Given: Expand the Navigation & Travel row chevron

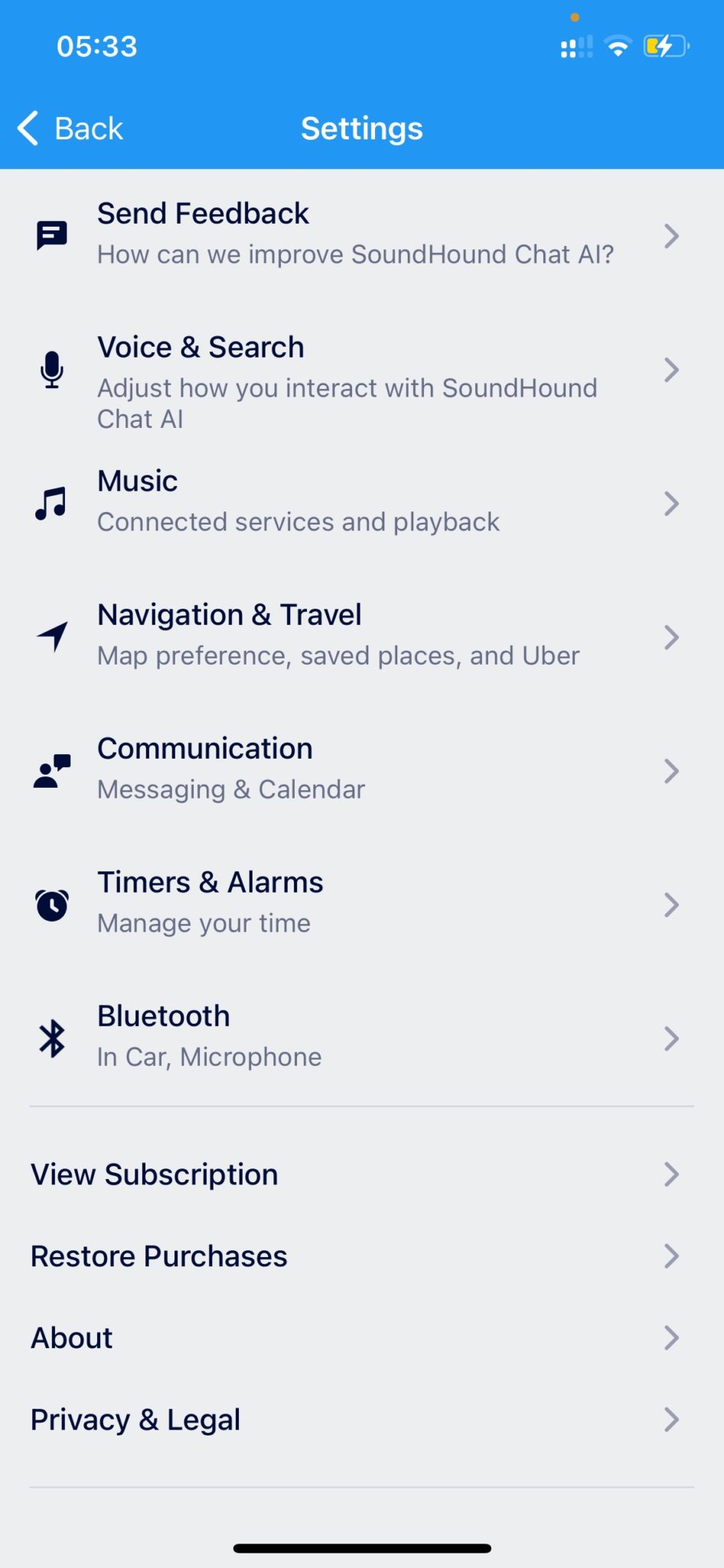Looking at the screenshot, I should click(x=671, y=637).
